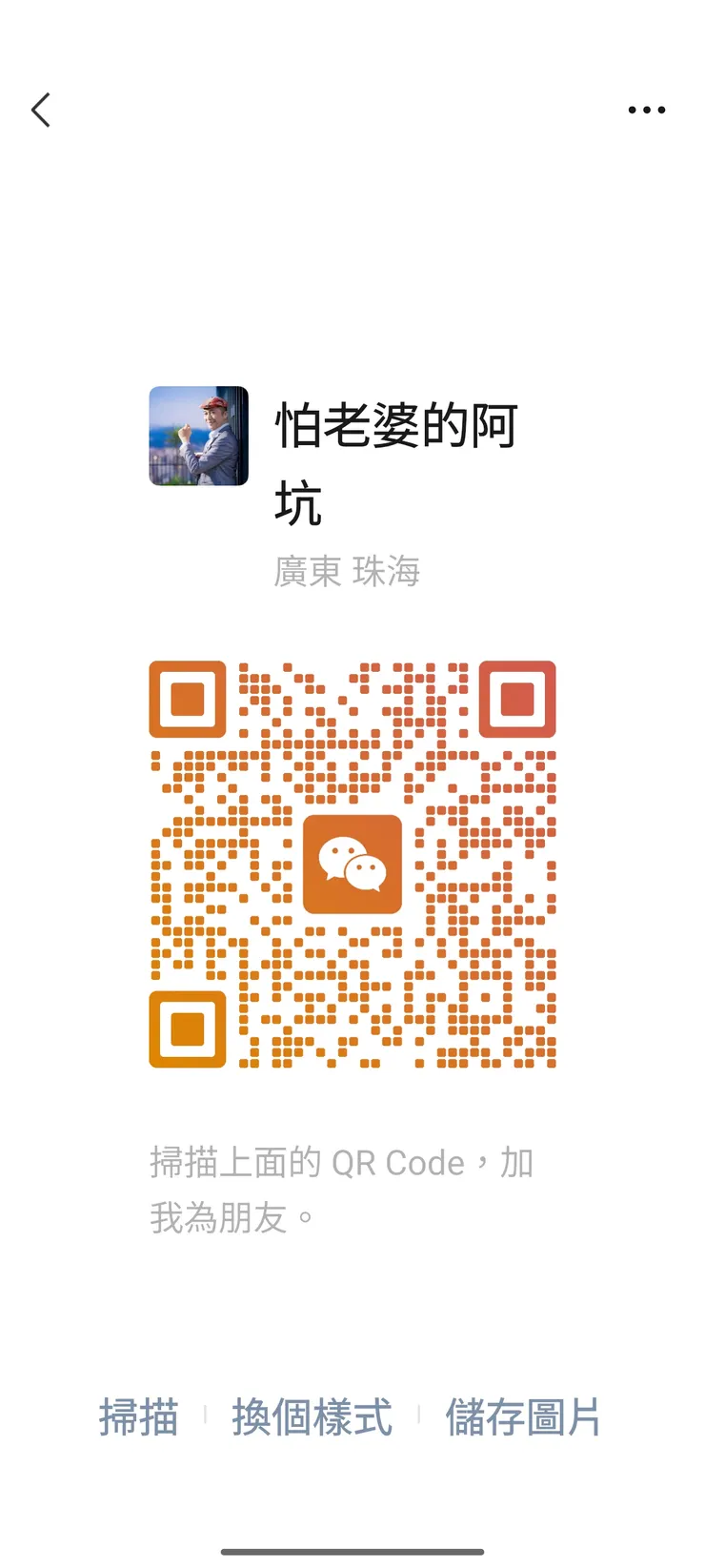
Task: Open the three-dot more options menu
Action: click(x=646, y=110)
